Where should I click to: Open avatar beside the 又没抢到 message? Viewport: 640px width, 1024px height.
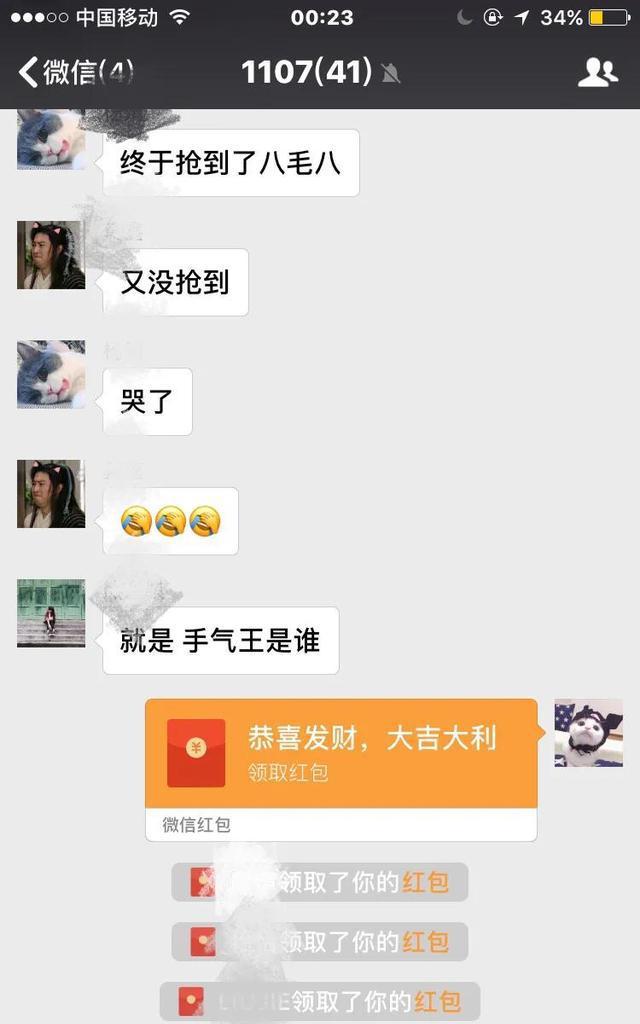pyautogui.click(x=50, y=255)
